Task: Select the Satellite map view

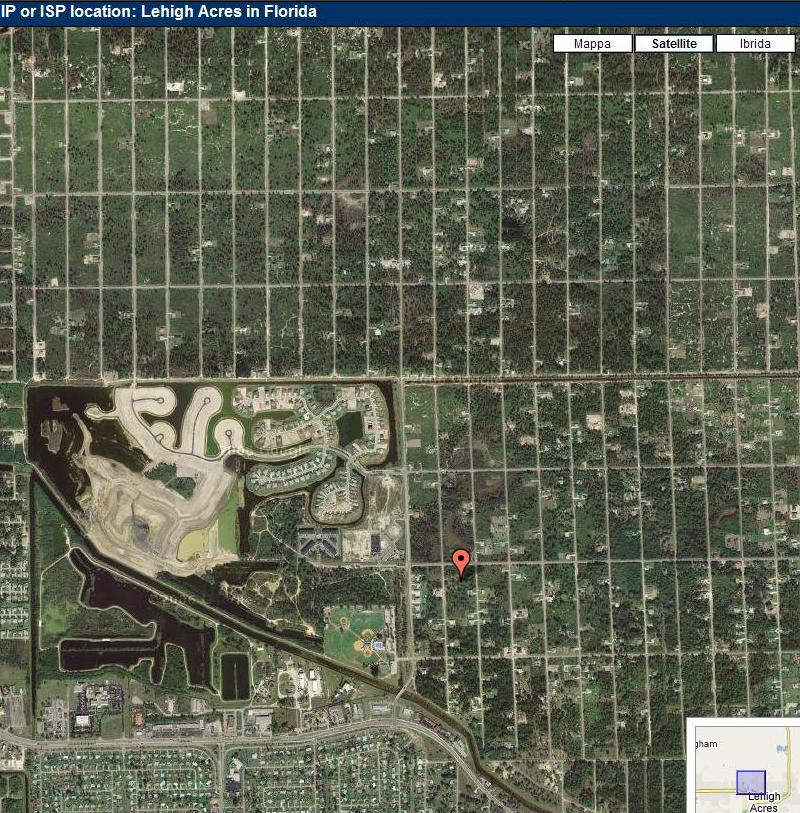Action: coord(673,44)
